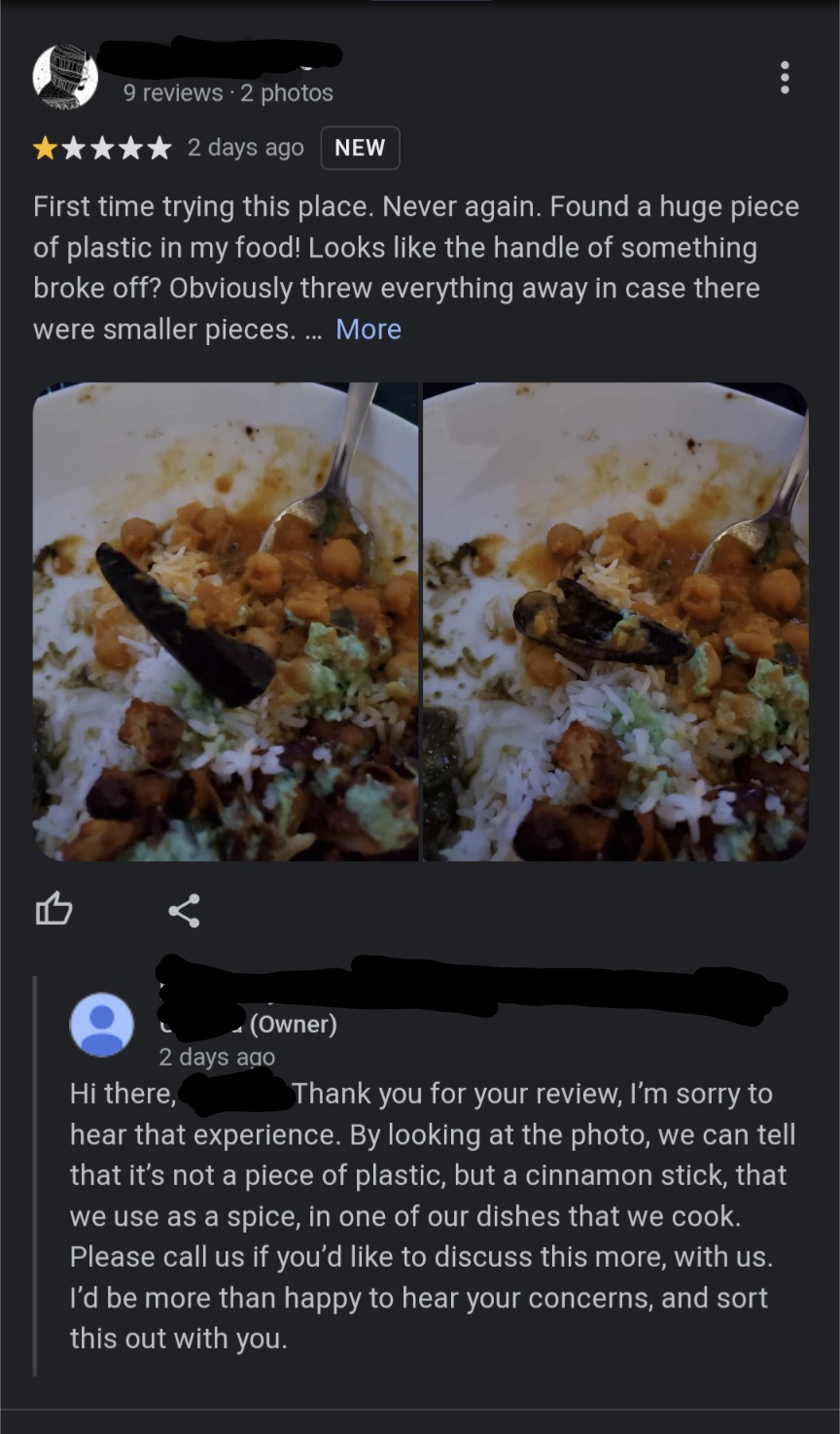Expand the review text with More

point(367,330)
